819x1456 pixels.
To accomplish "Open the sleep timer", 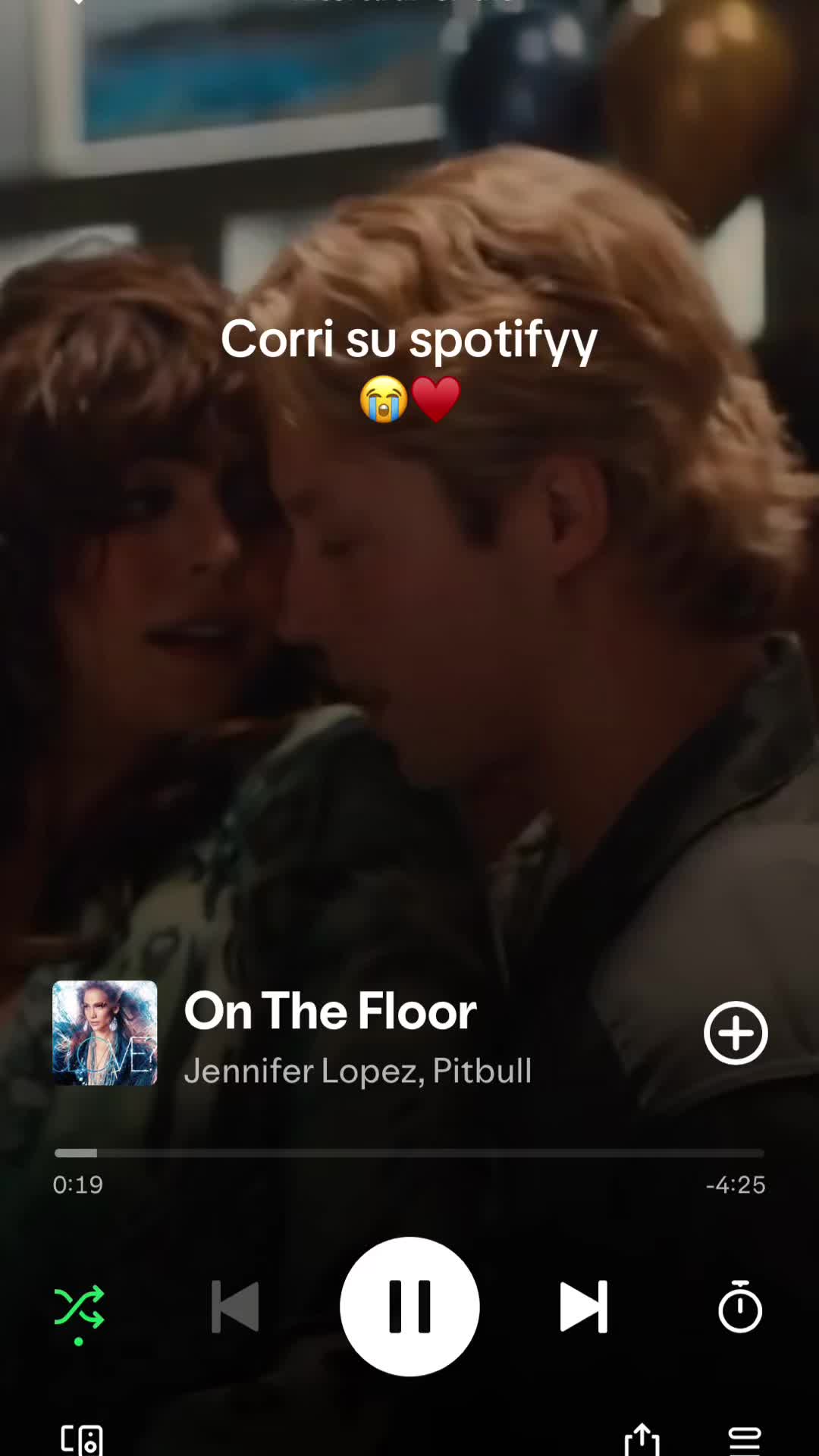I will point(739,1306).
